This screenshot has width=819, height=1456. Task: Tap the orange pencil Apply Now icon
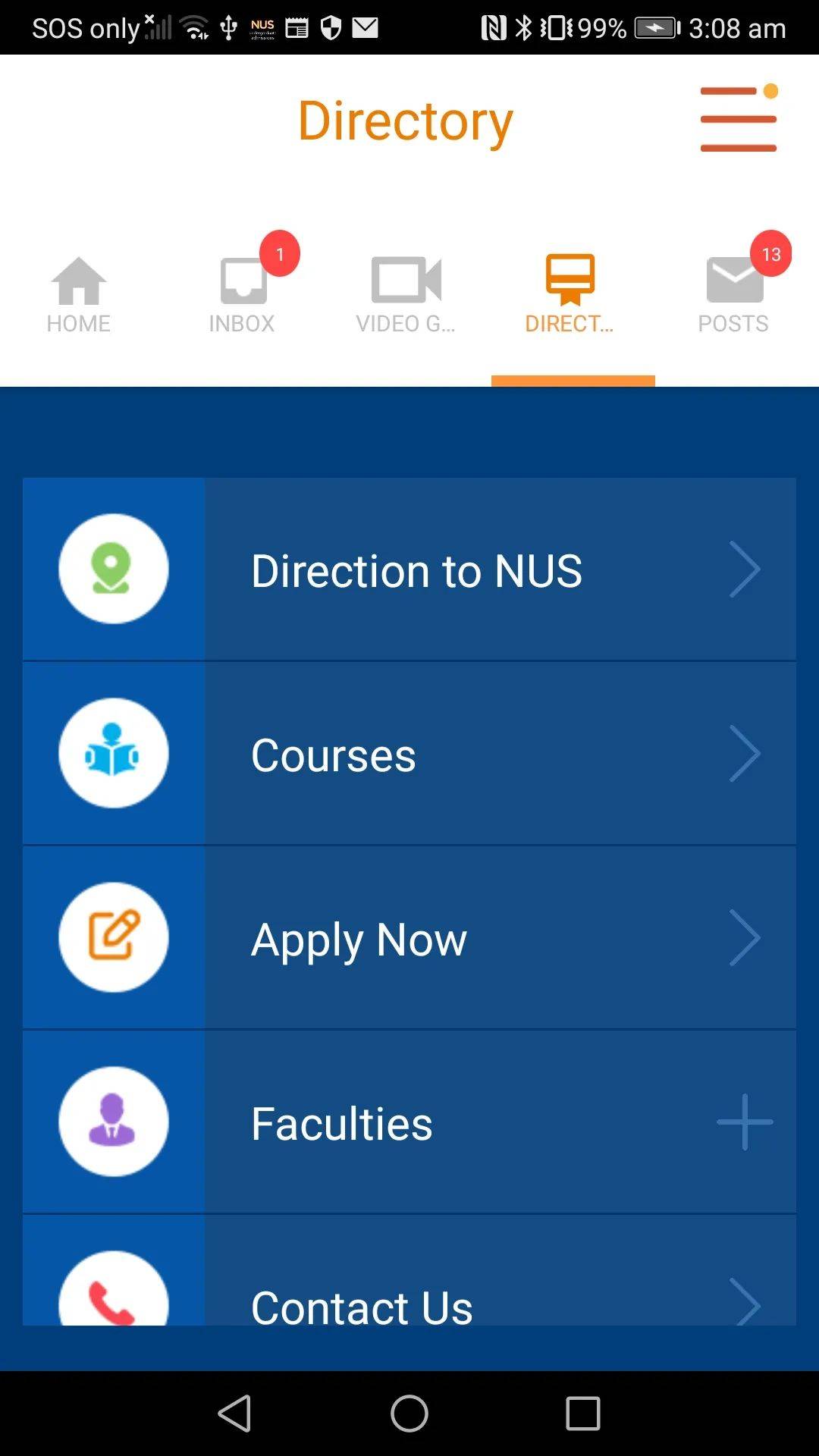(113, 938)
